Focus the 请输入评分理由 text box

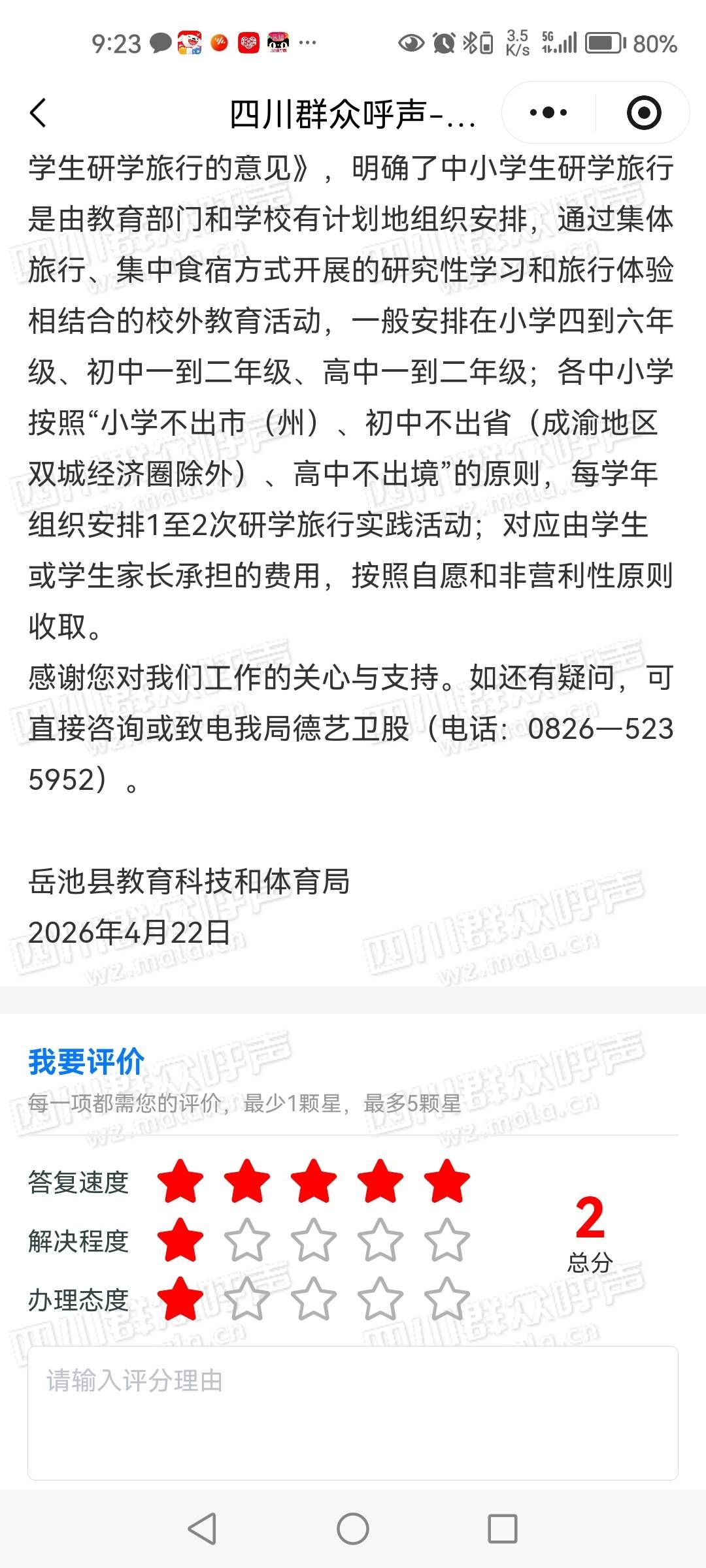353,1413
